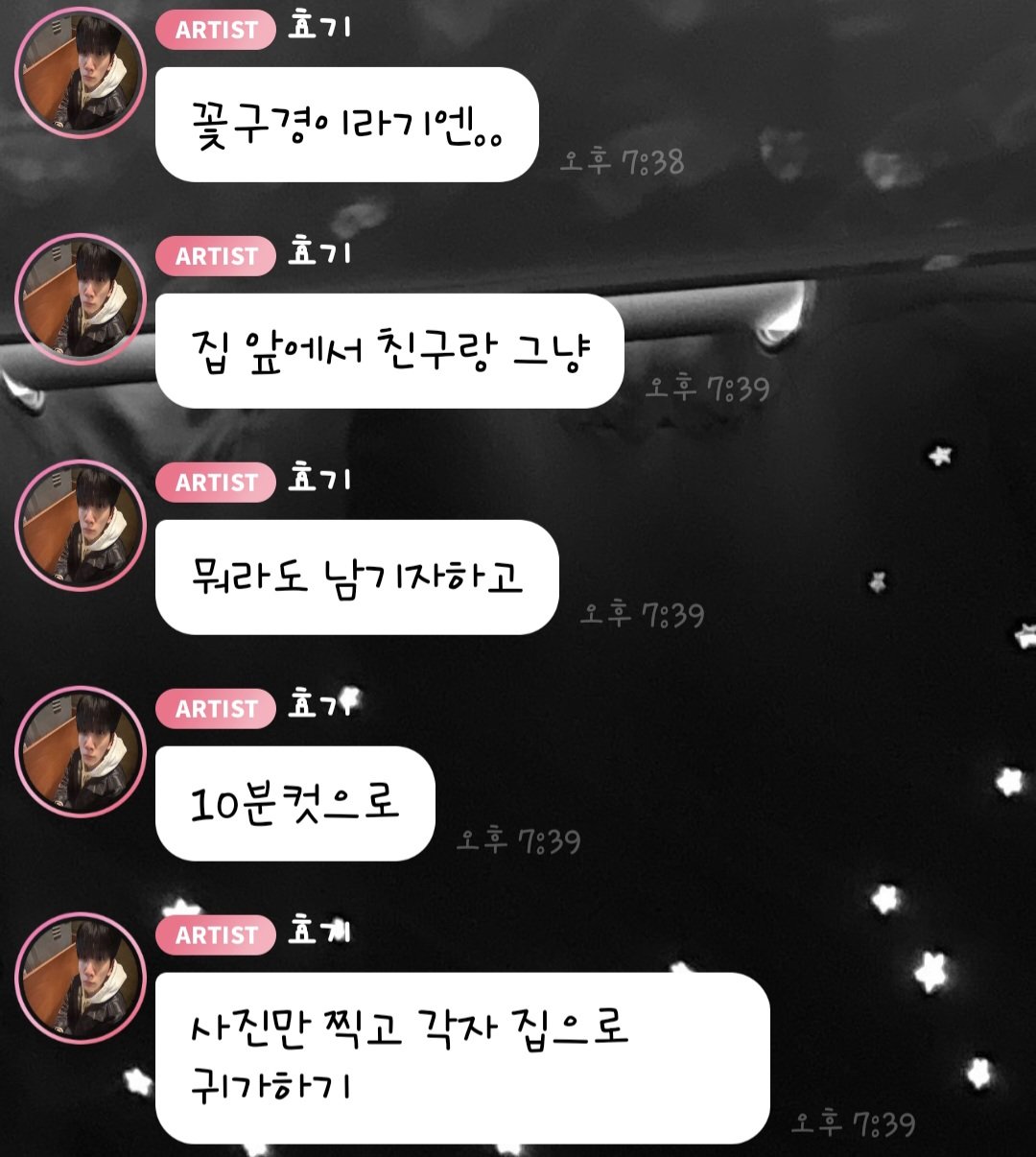Click the ARTIST badge beside the 7:39 message

[x=215, y=257]
